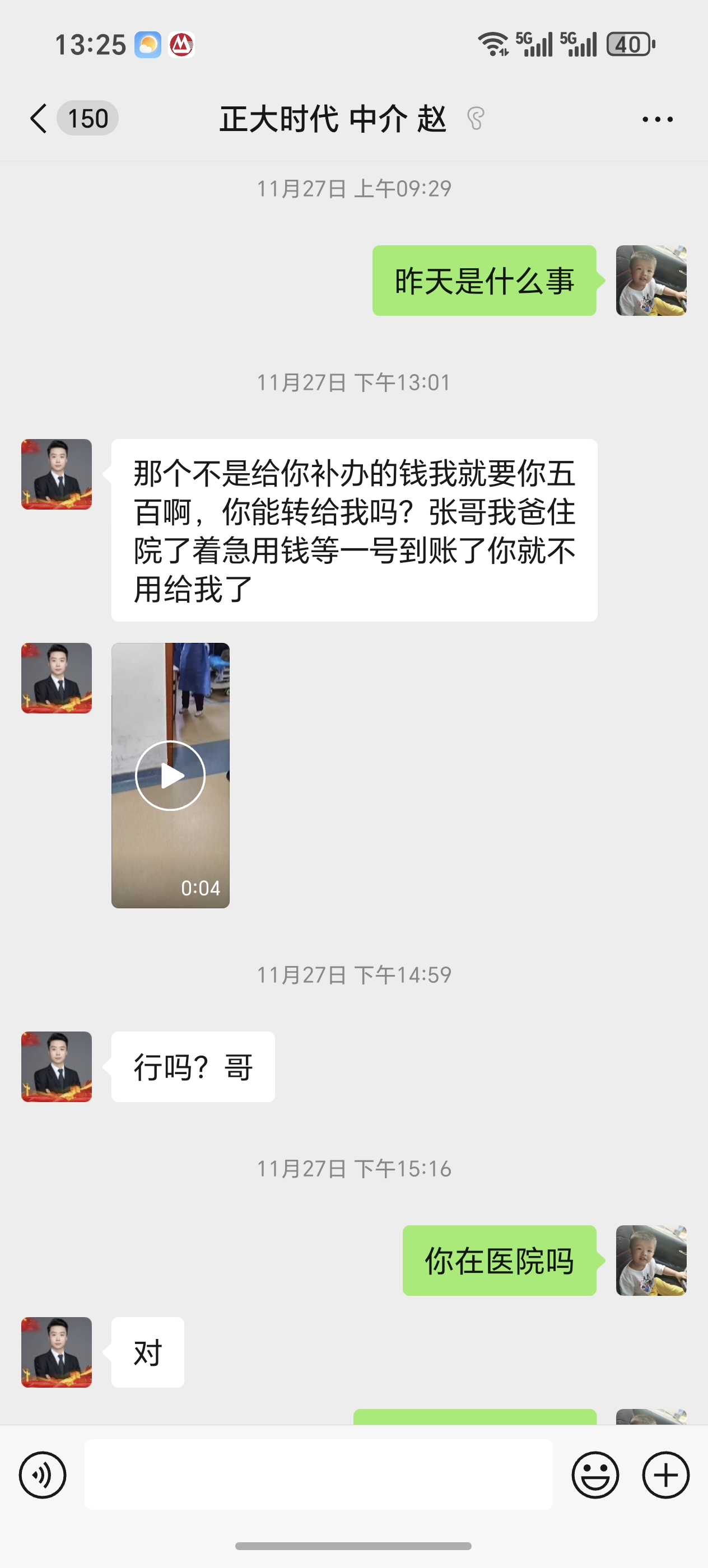Open my avatar beside "昨天是什么事"

click(x=651, y=281)
